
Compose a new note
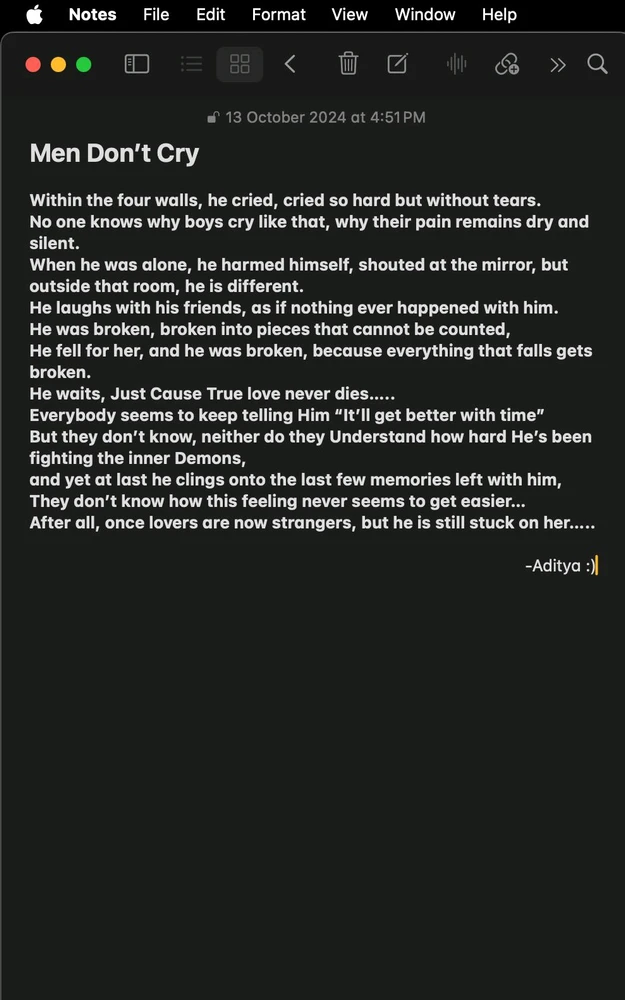click(x=397, y=64)
